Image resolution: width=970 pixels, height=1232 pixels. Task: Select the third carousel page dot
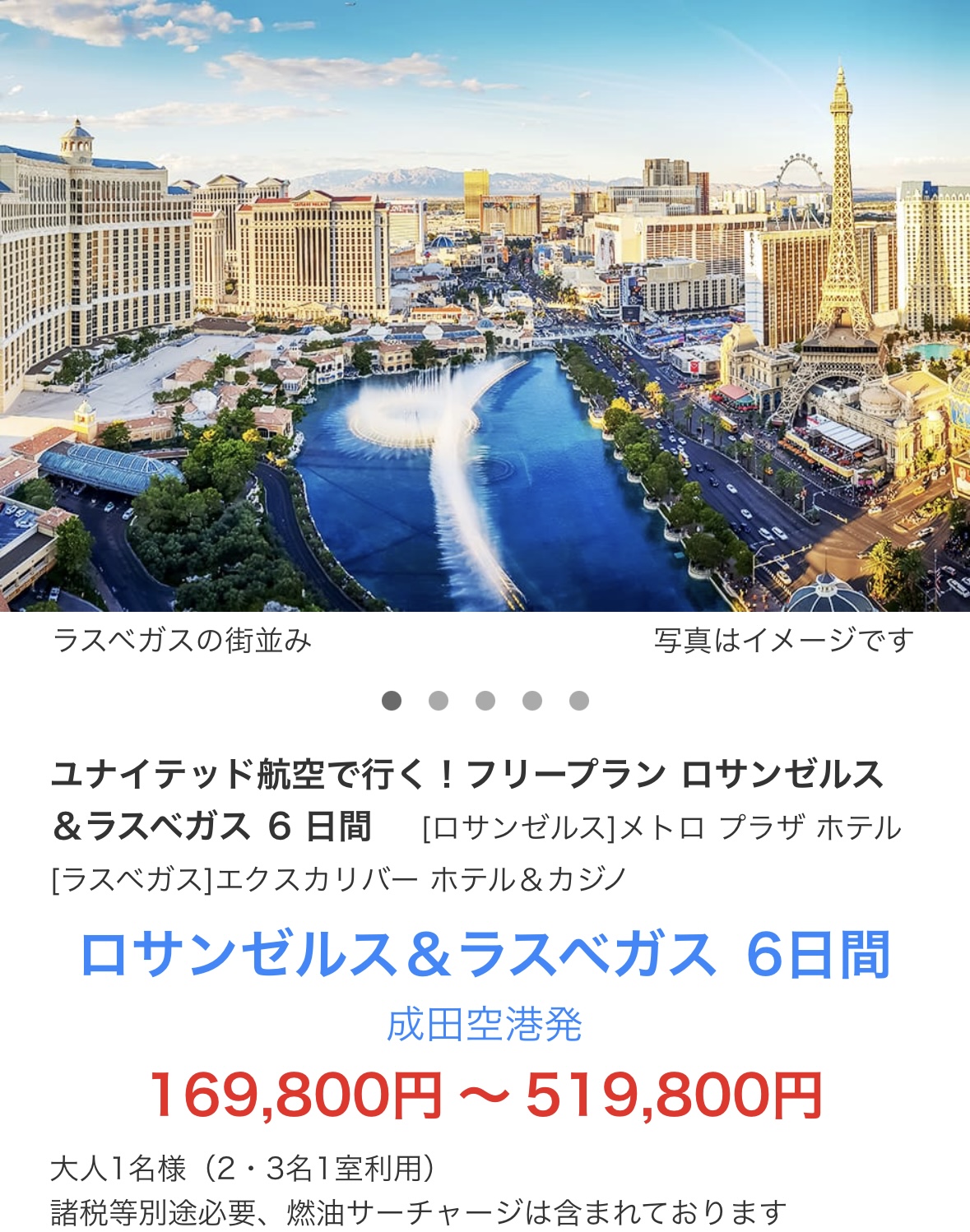click(x=485, y=701)
